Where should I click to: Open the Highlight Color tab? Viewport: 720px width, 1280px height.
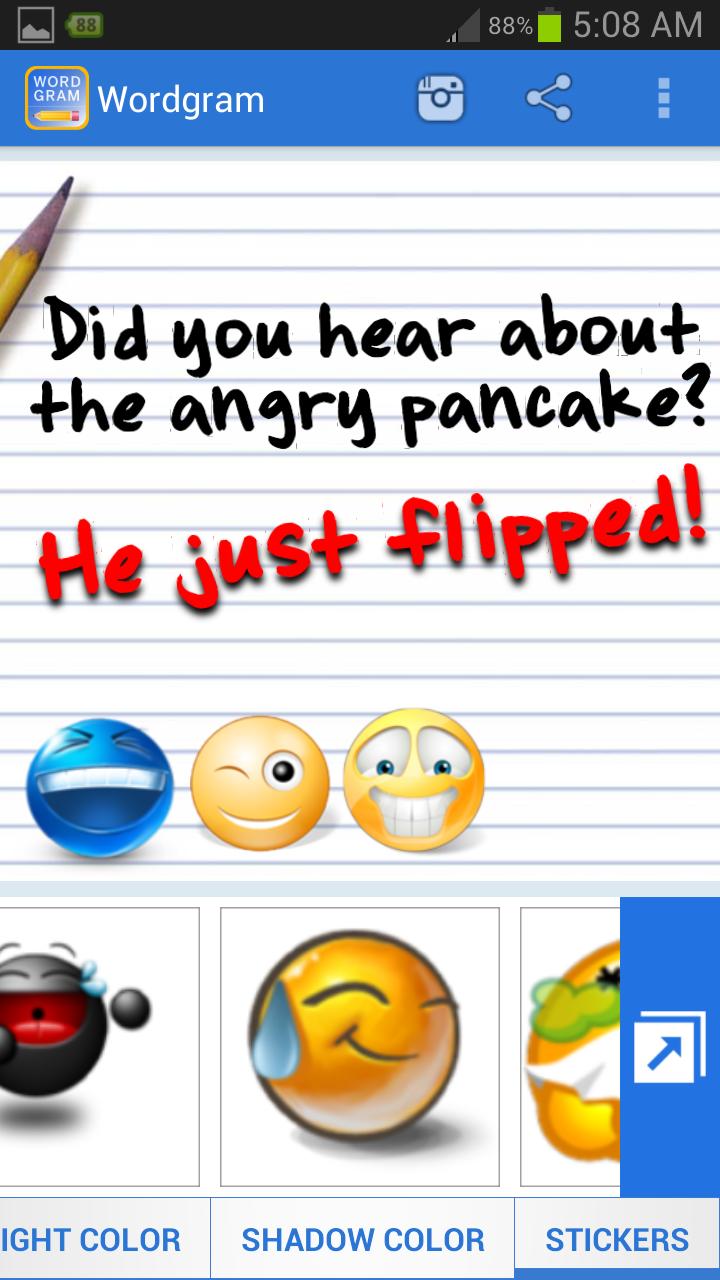point(100,1240)
